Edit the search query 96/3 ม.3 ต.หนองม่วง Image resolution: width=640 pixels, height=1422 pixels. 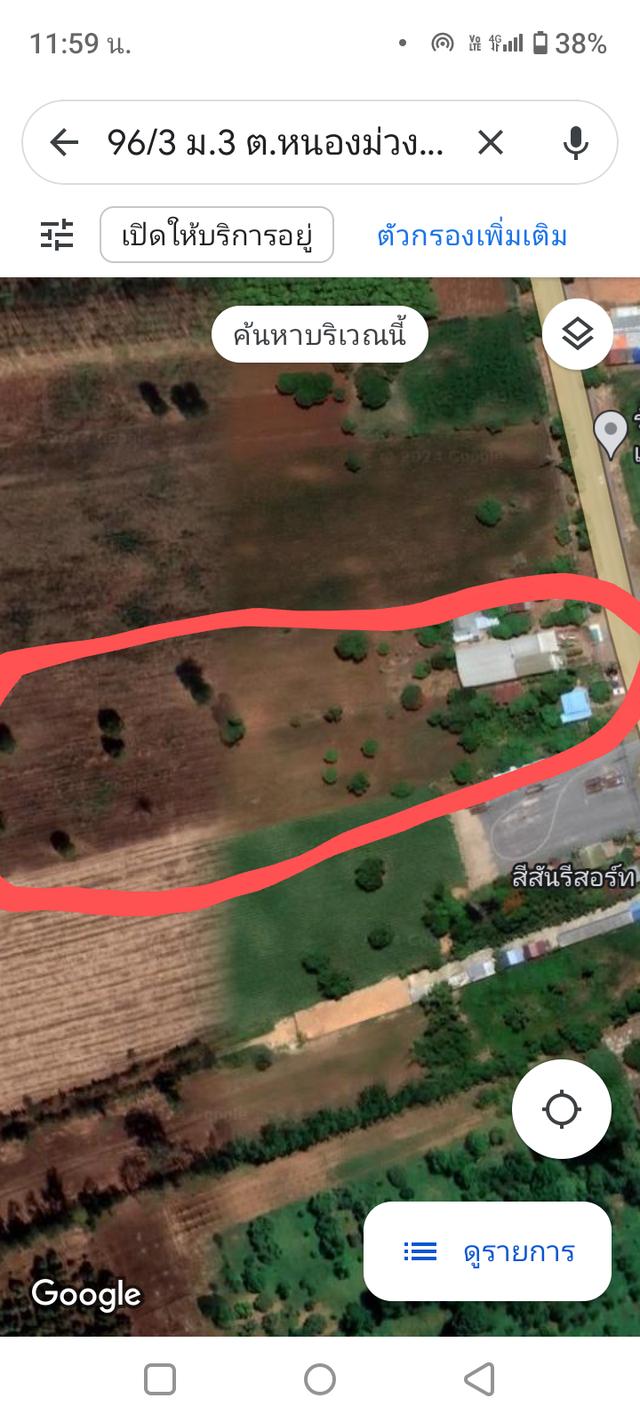[274, 143]
